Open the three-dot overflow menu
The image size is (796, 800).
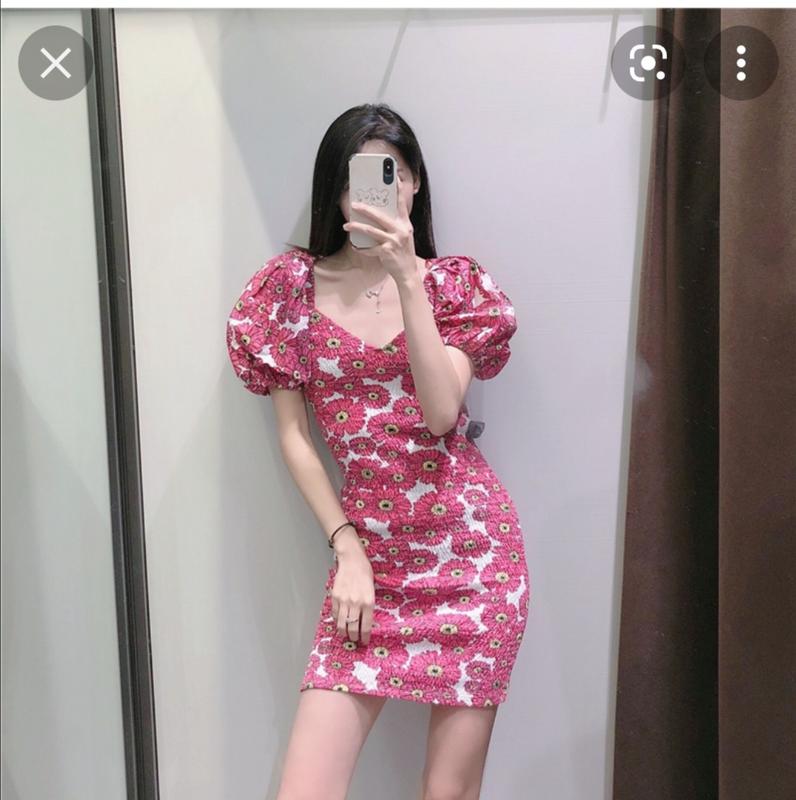click(740, 63)
